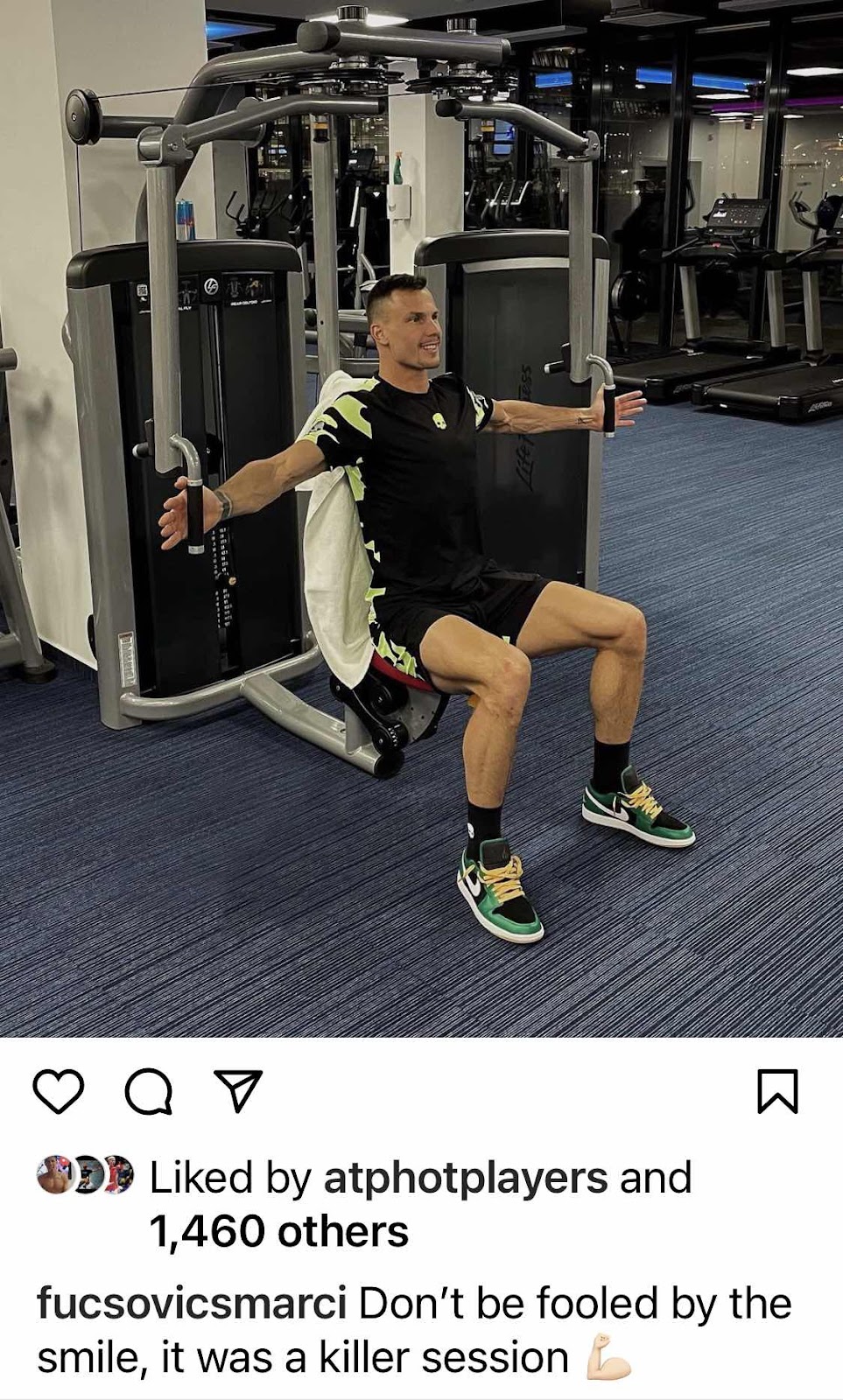
Task: Like the fucsovicsmarci post
Action: (x=59, y=1091)
